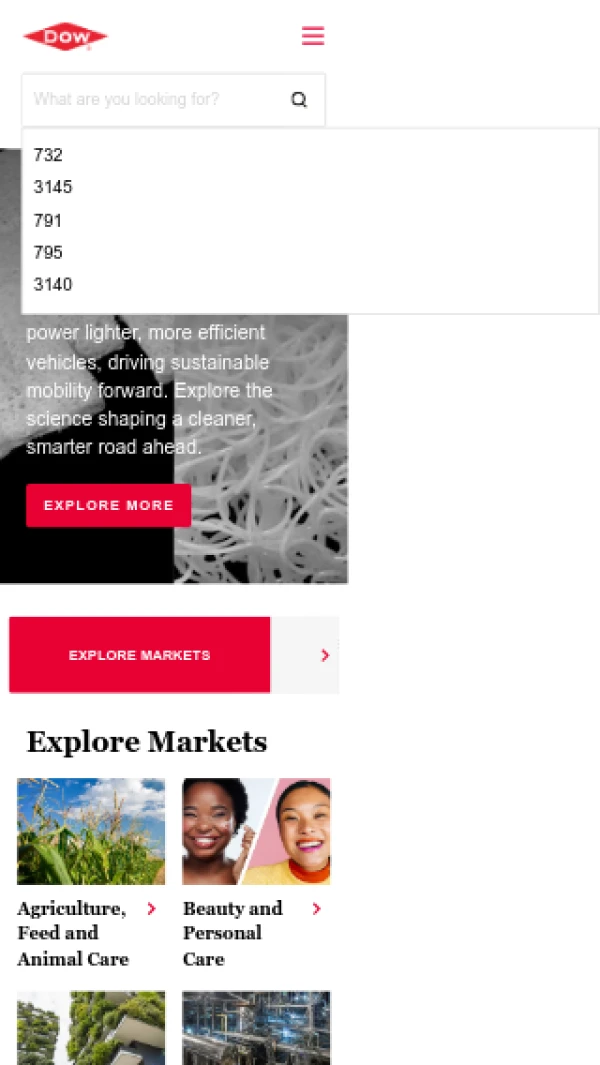
Task: Select suggestion 795
Action: 48,252
